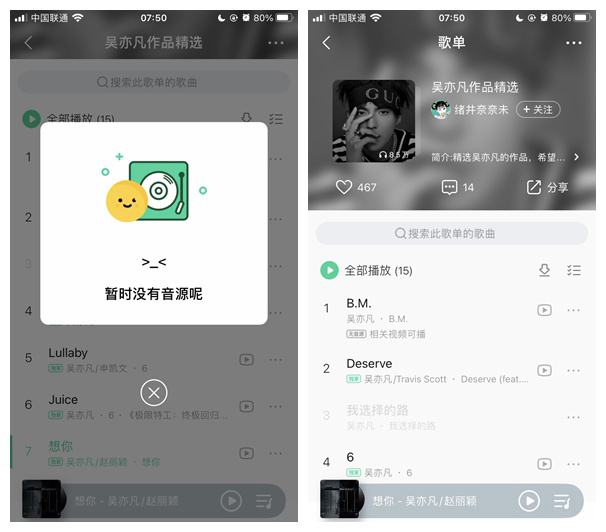Play the song Lullaby
Screen dimensions: 606x532
click(x=130, y=359)
